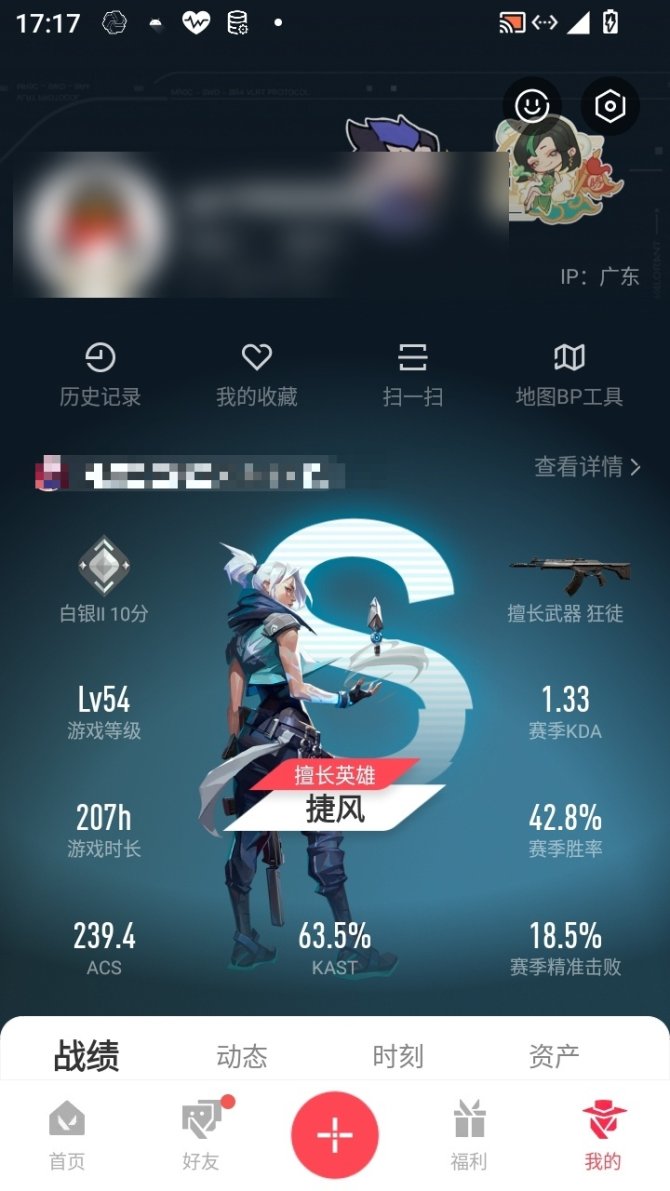Viewport: 670px width, 1191px height.
Task: Open 我的收藏 favorites
Action: click(x=257, y=374)
